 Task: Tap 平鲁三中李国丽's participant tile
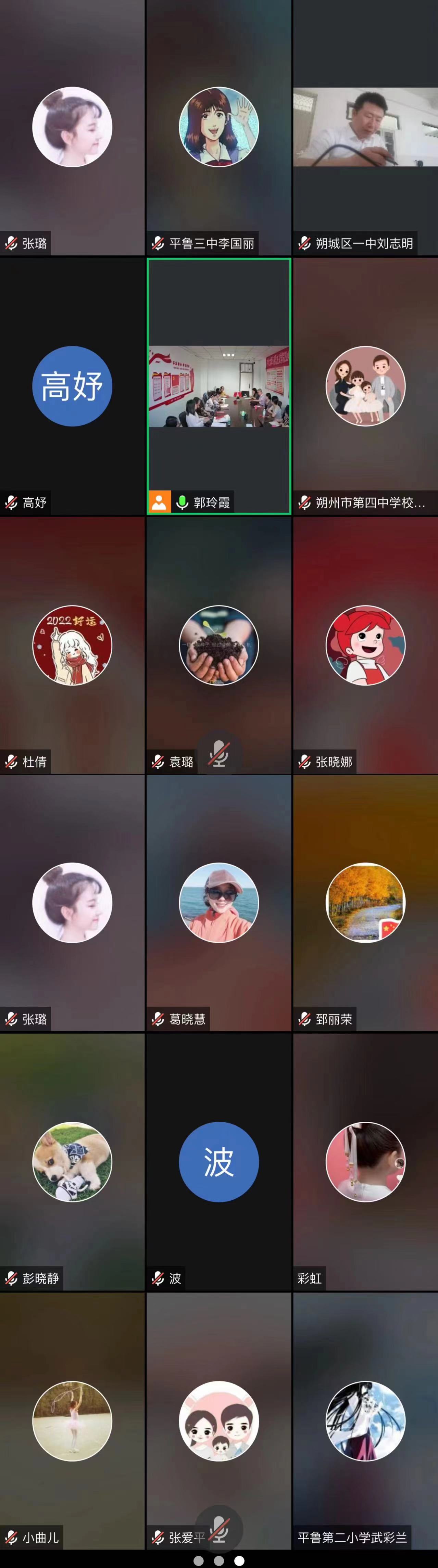tap(219, 127)
